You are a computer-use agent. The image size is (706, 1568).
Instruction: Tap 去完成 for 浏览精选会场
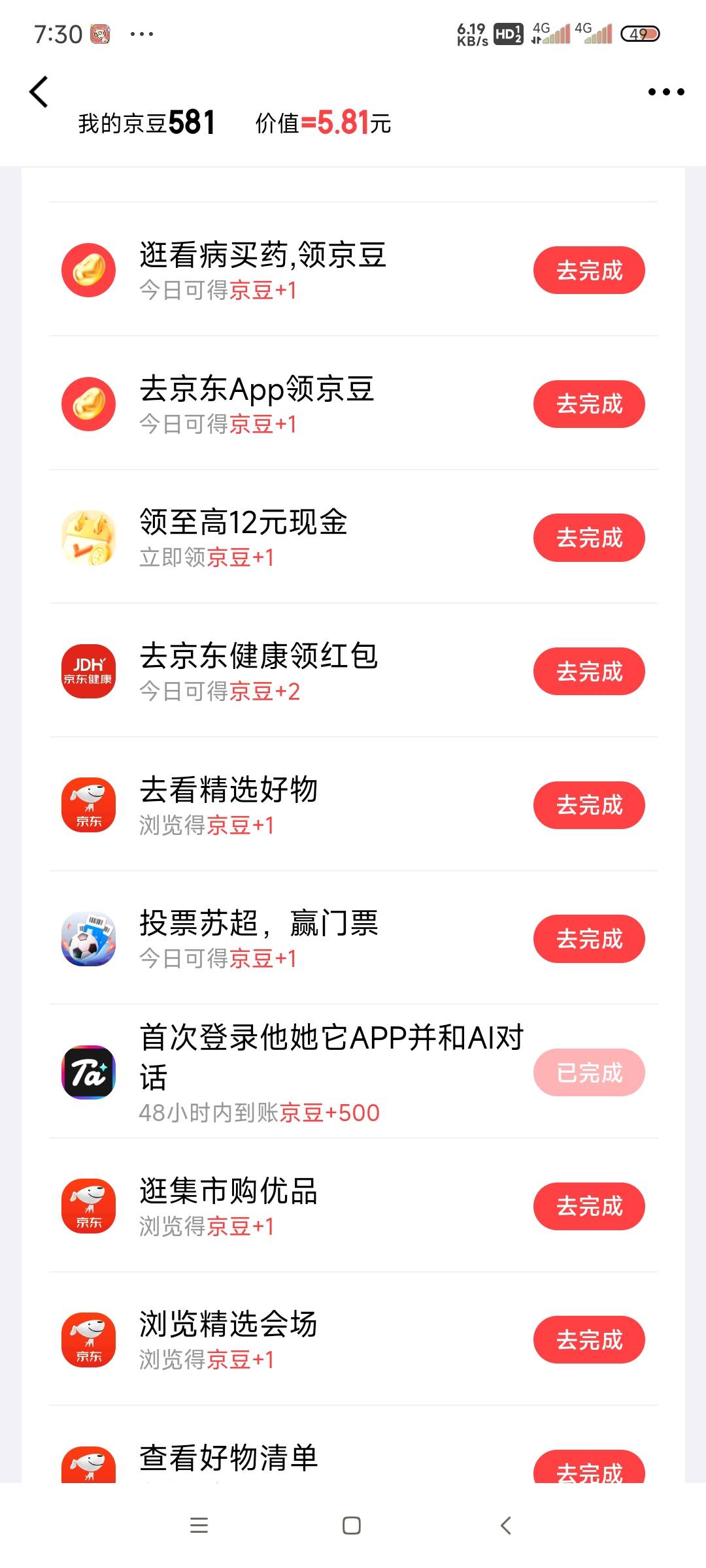pos(589,1340)
